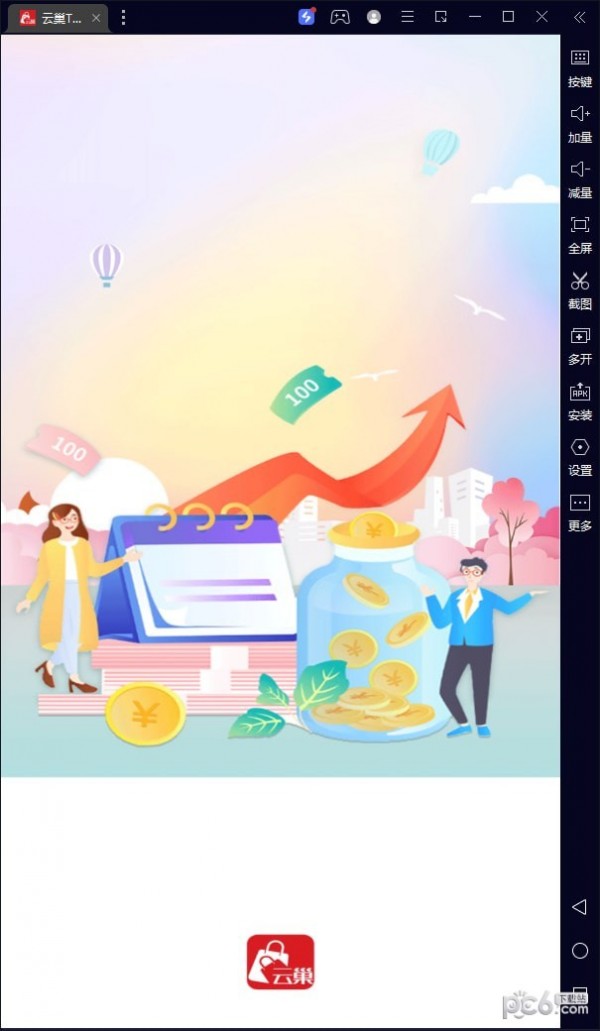Go to the home screen circle button
This screenshot has width=600, height=1031.
pos(580,951)
